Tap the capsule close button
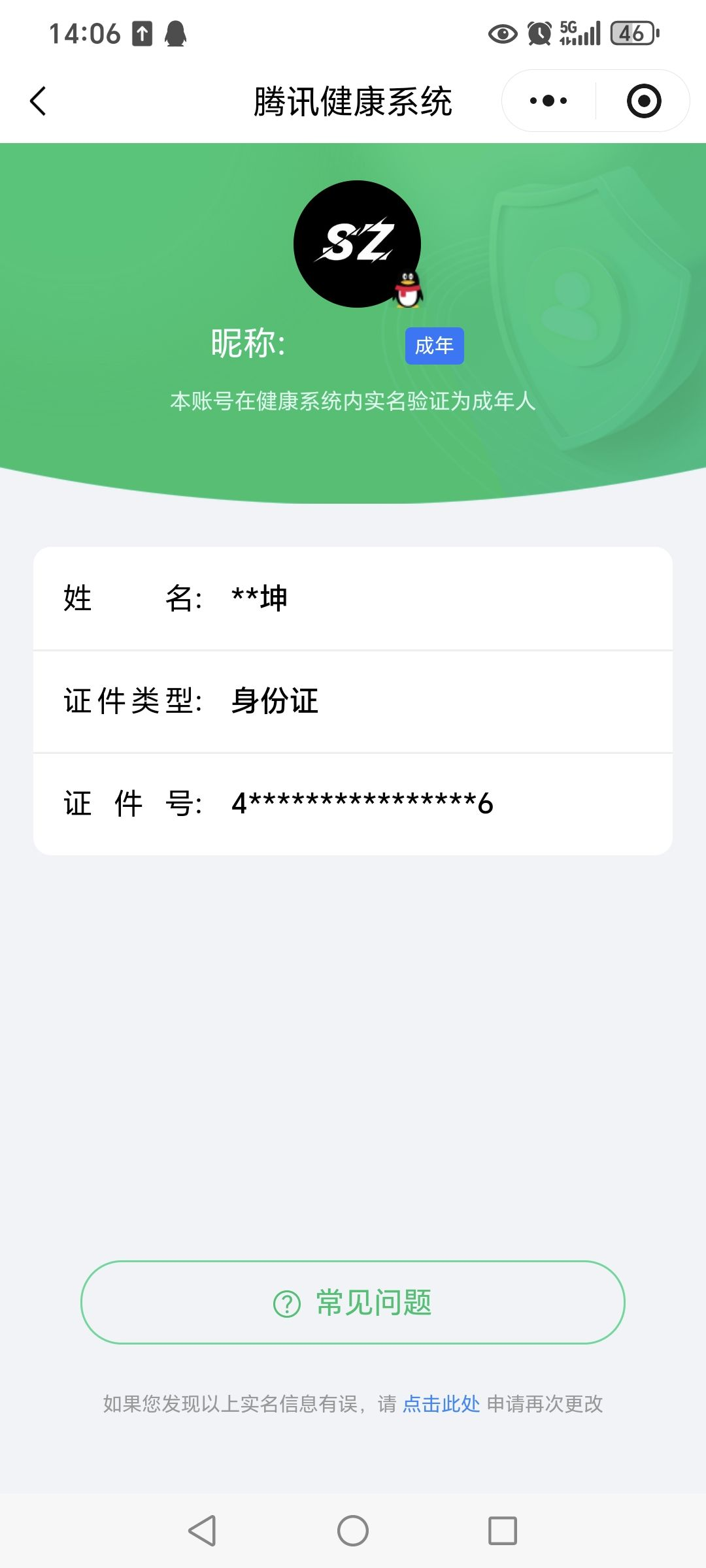Viewport: 706px width, 1568px height. 643,100
